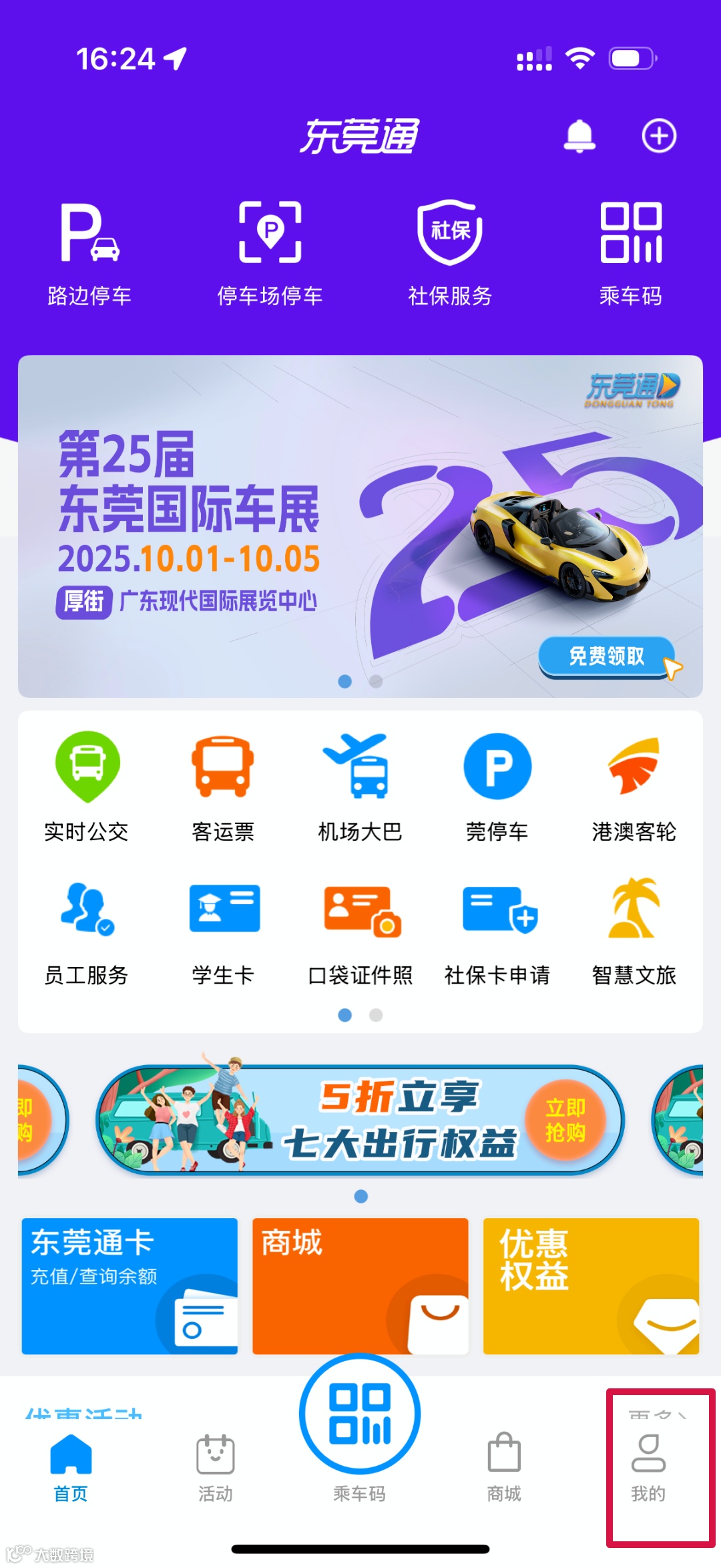The width and height of the screenshot is (721, 1568).
Task: Open the notification bell
Action: pyautogui.click(x=580, y=136)
